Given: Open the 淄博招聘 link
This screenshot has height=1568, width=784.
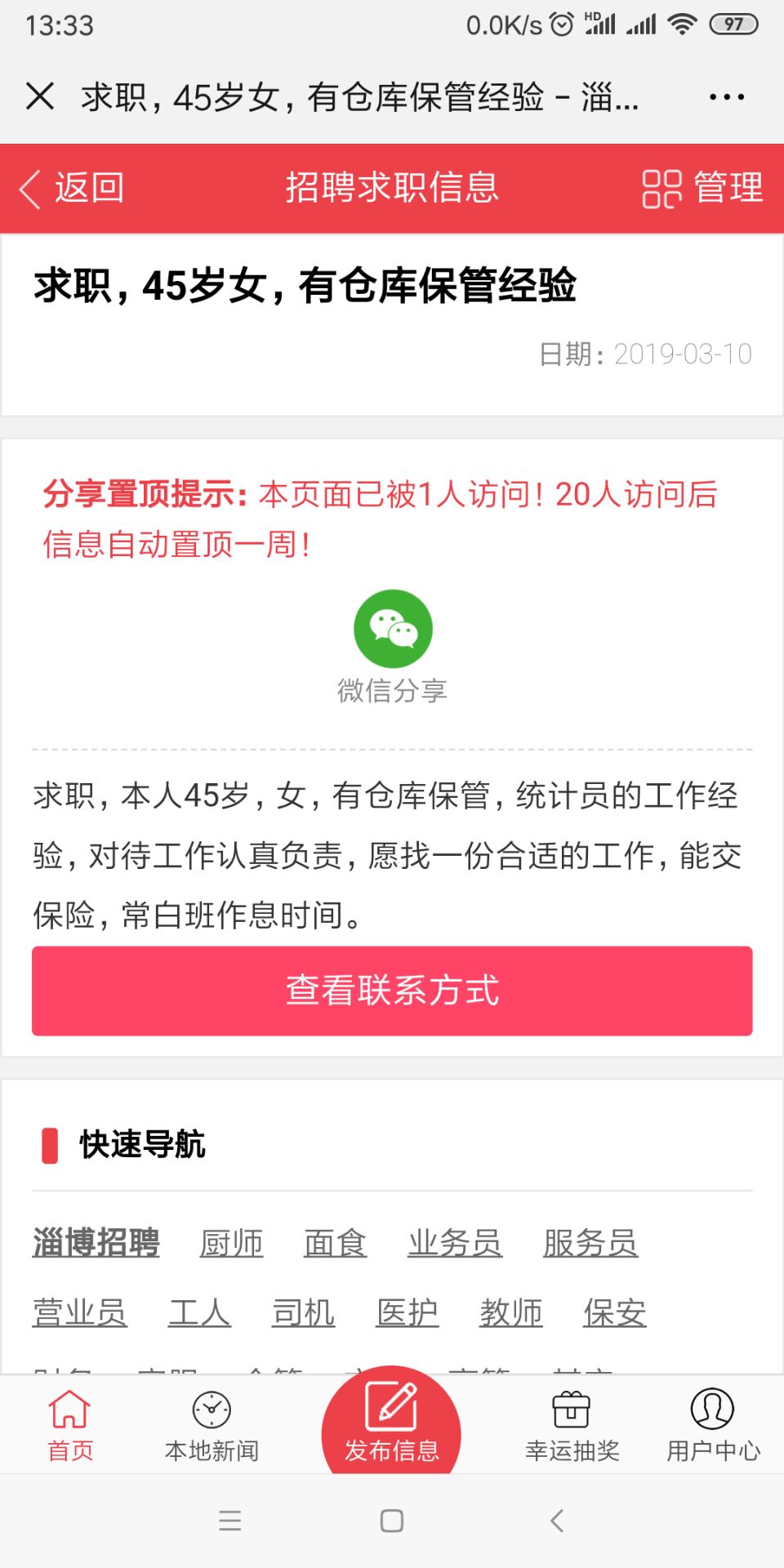Looking at the screenshot, I should tap(96, 1243).
